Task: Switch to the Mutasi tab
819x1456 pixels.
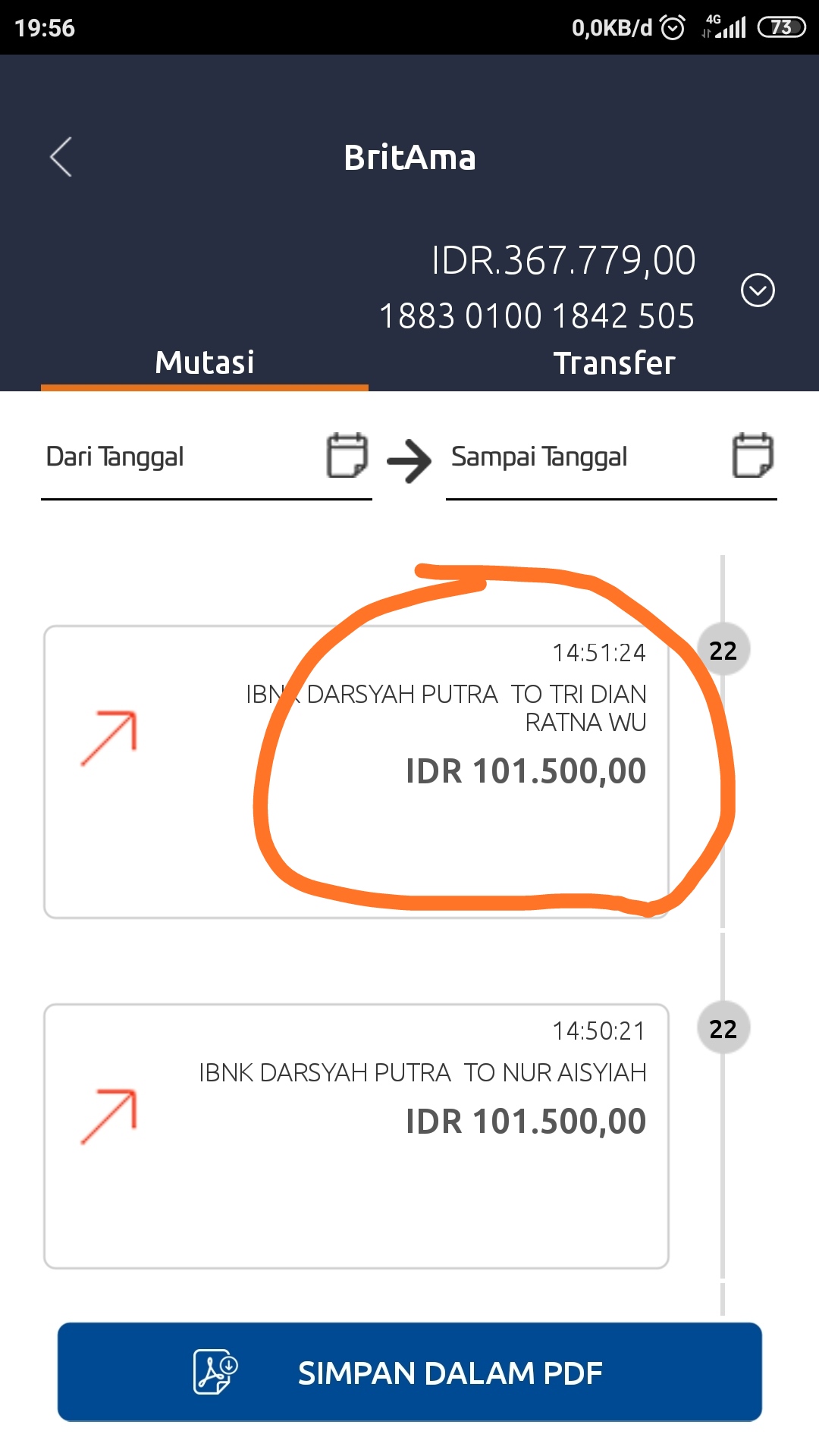Action: coord(205,362)
